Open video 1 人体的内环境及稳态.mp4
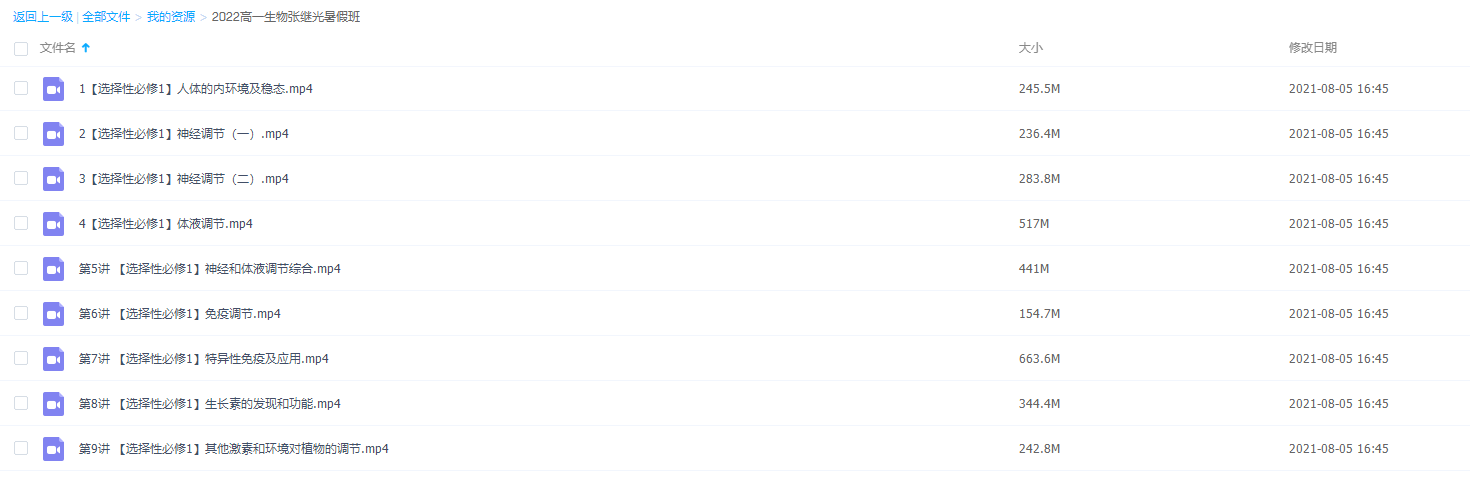This screenshot has width=1470, height=478. pyautogui.click(x=196, y=89)
